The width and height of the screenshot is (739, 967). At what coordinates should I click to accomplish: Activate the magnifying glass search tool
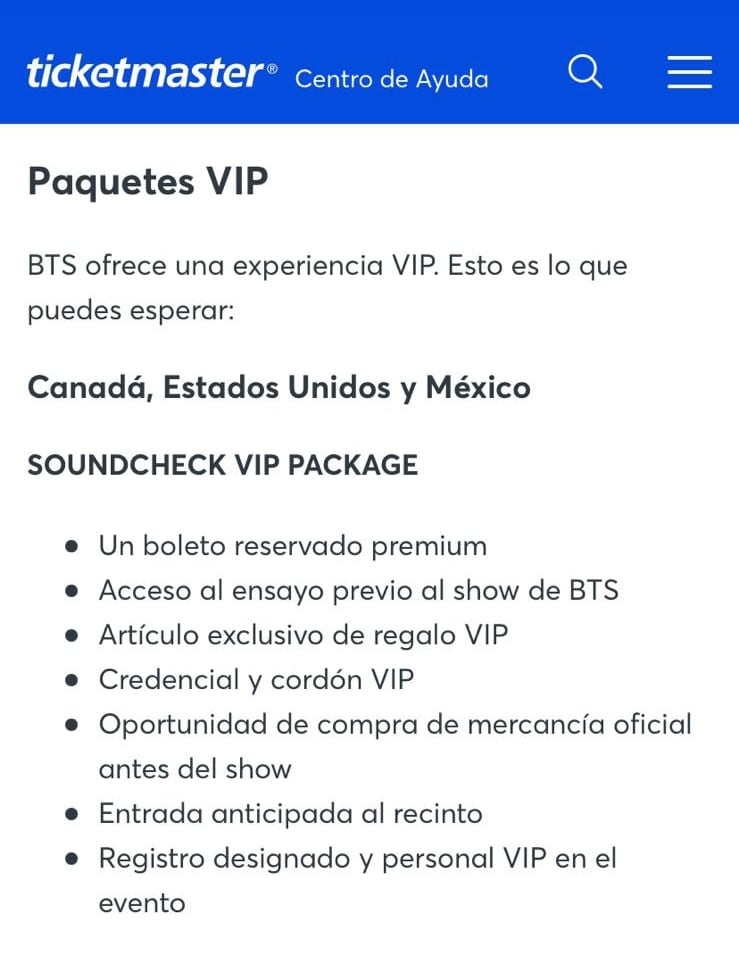tap(585, 71)
